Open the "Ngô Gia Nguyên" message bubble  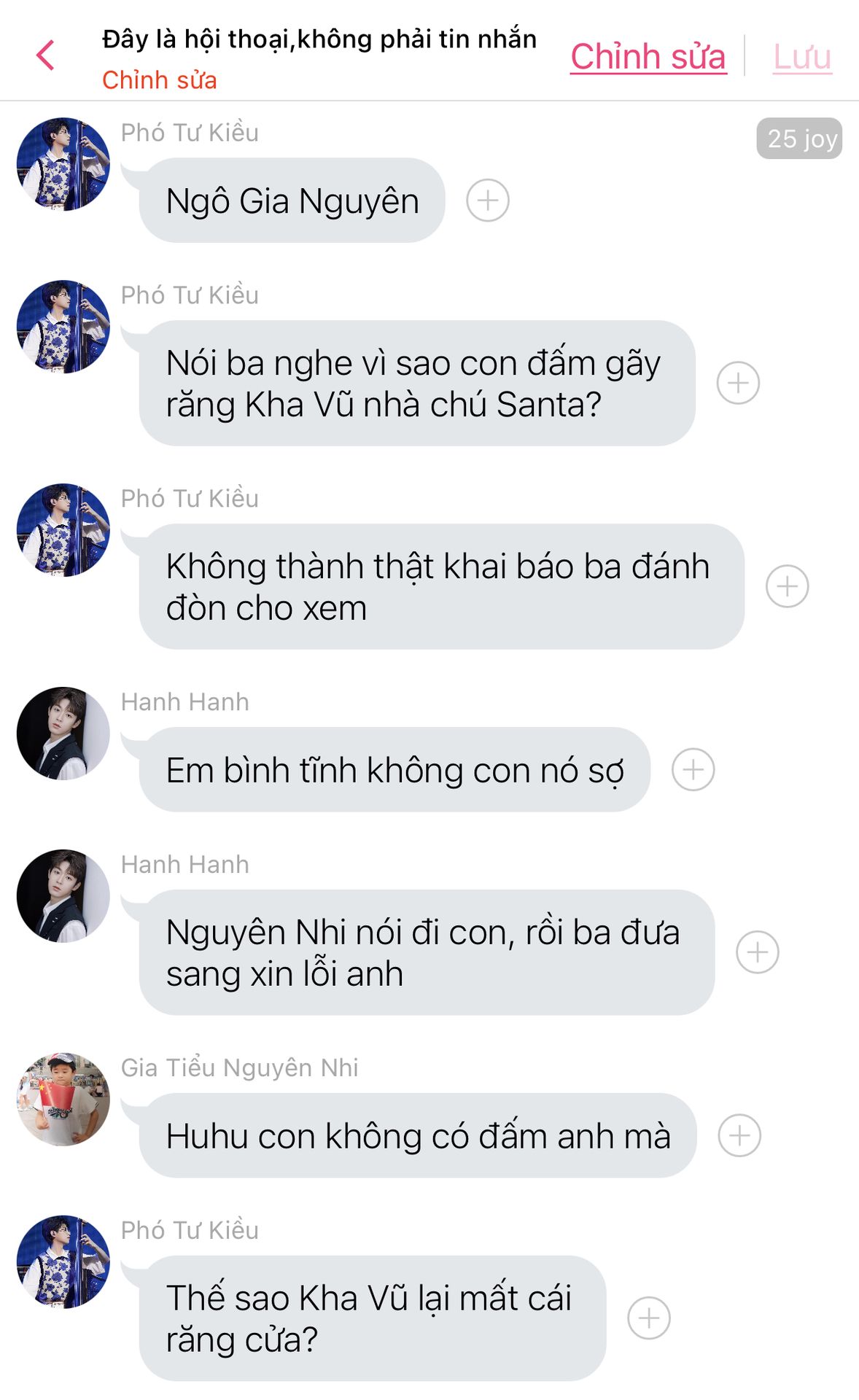(x=292, y=201)
